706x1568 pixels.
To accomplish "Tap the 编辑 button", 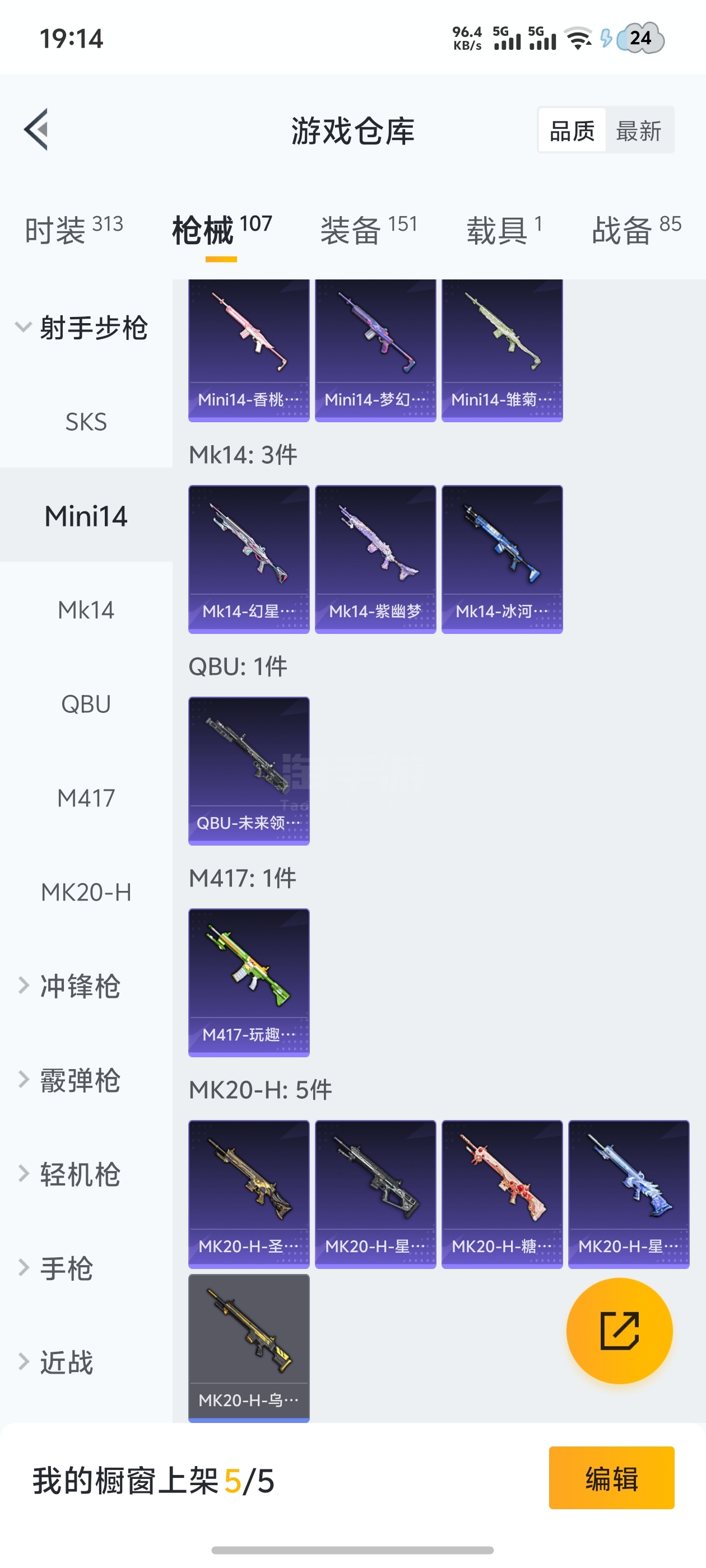I will (x=611, y=1478).
